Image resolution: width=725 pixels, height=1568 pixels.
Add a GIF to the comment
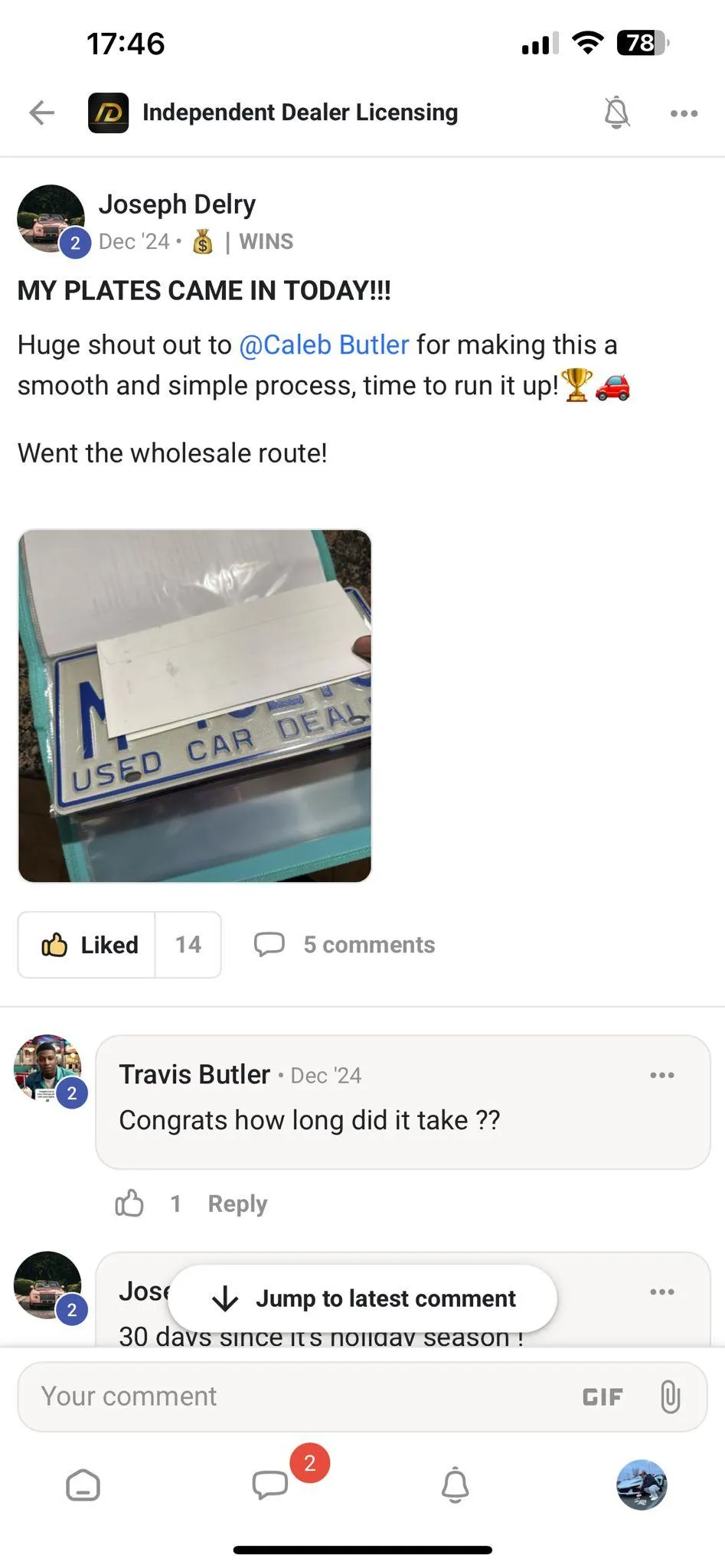[x=603, y=1397]
